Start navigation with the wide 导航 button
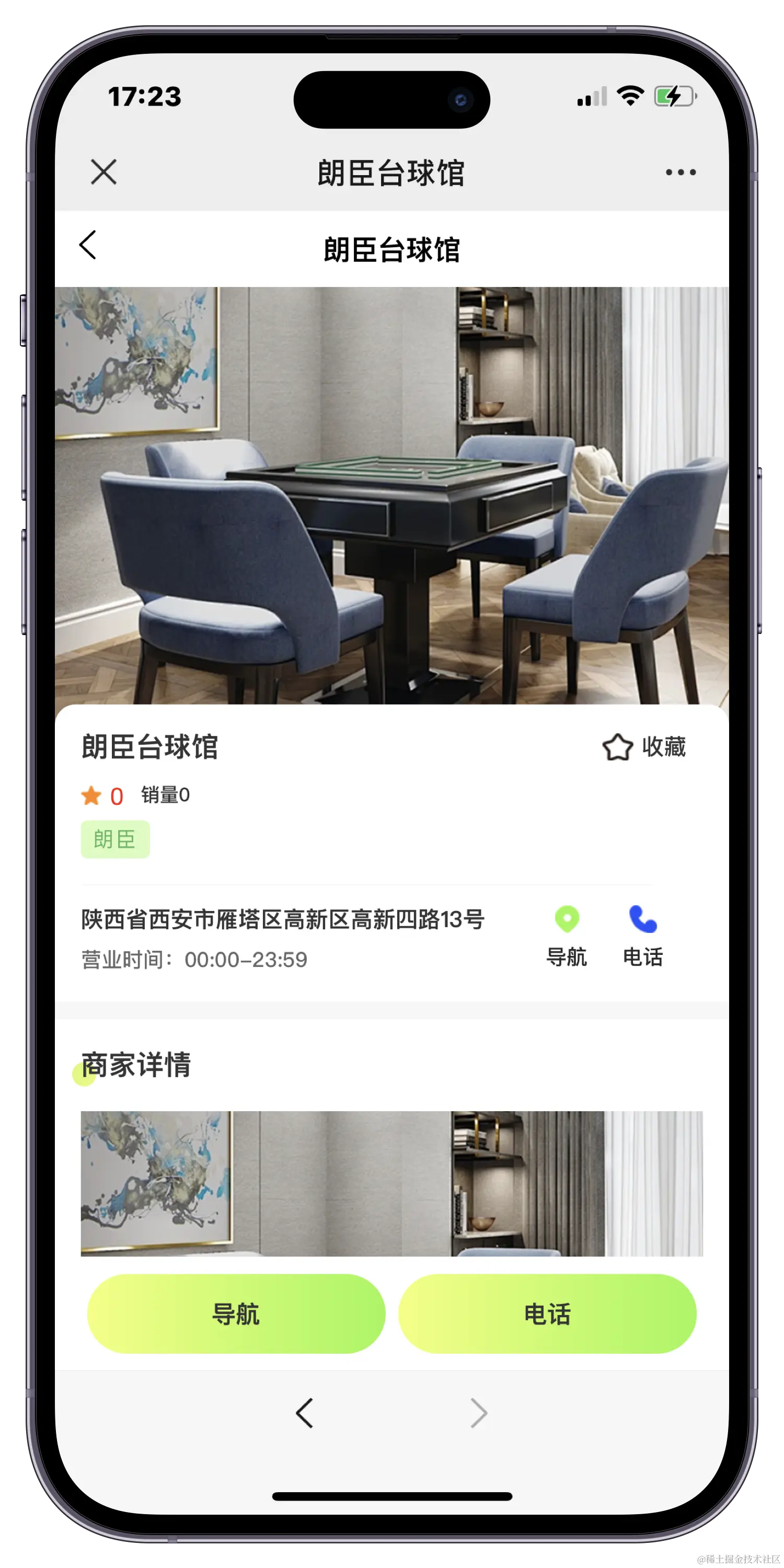The width and height of the screenshot is (784, 1568). [236, 1314]
